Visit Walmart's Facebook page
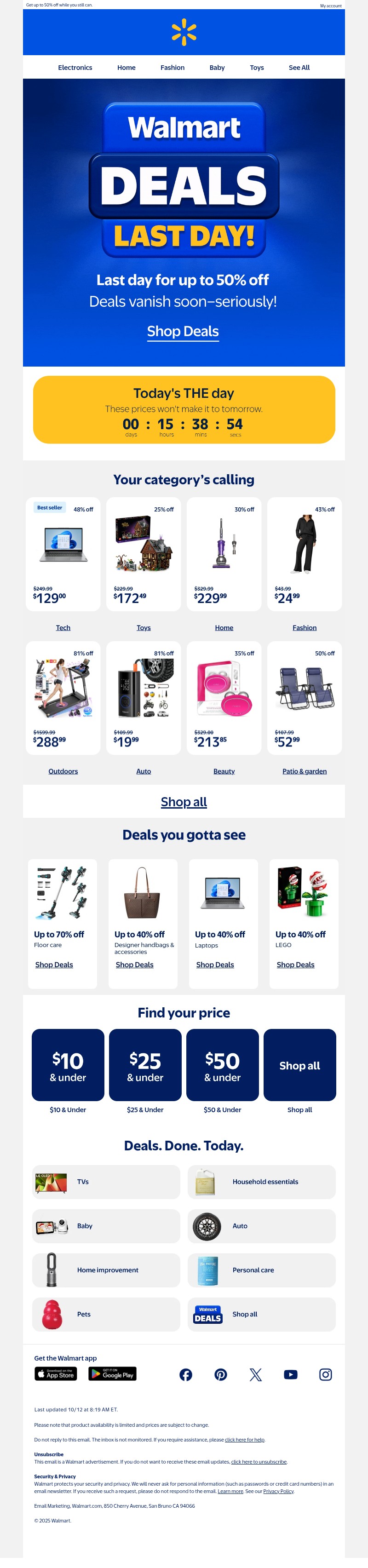368x1568 pixels. pos(185,1374)
